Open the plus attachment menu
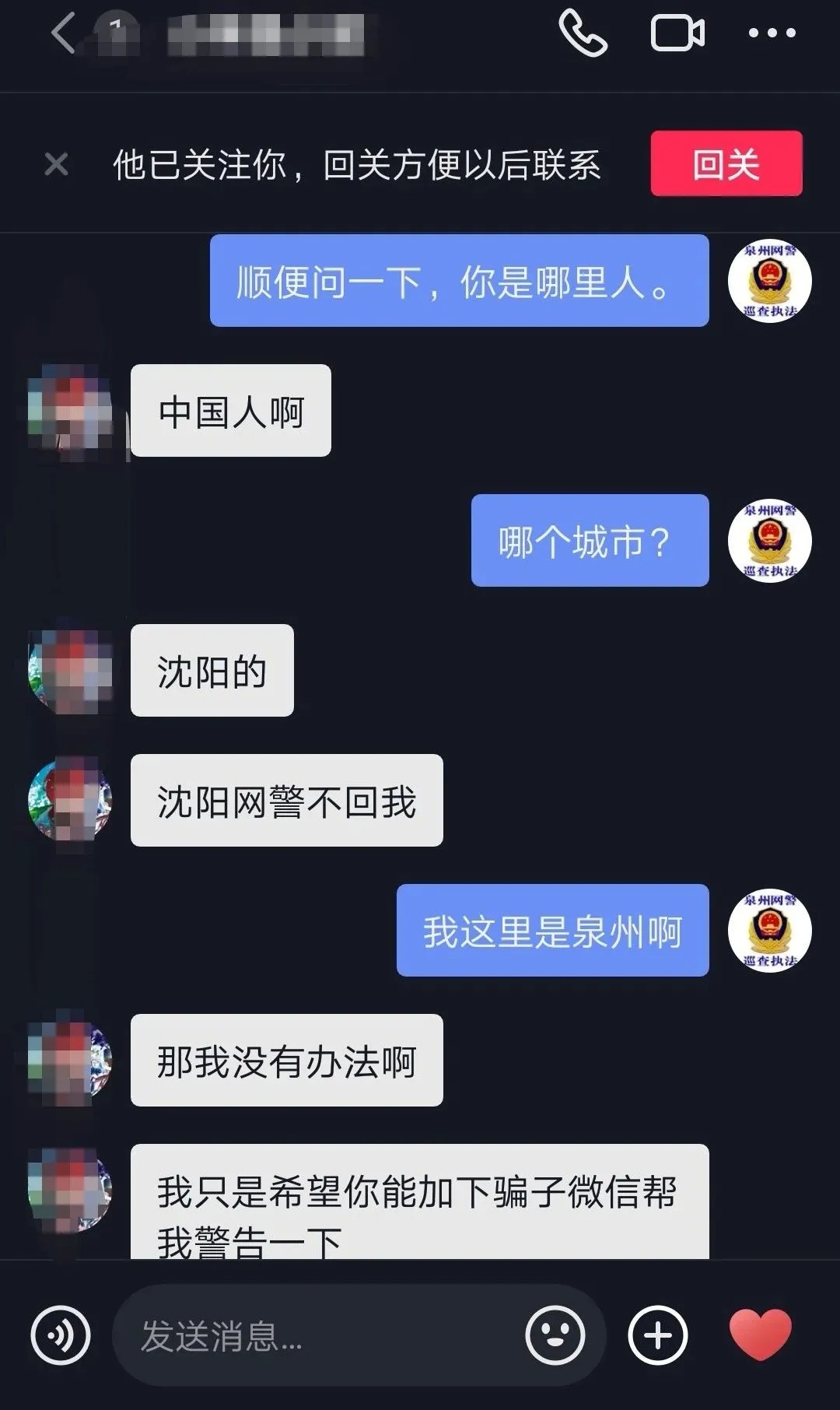 tap(658, 1335)
